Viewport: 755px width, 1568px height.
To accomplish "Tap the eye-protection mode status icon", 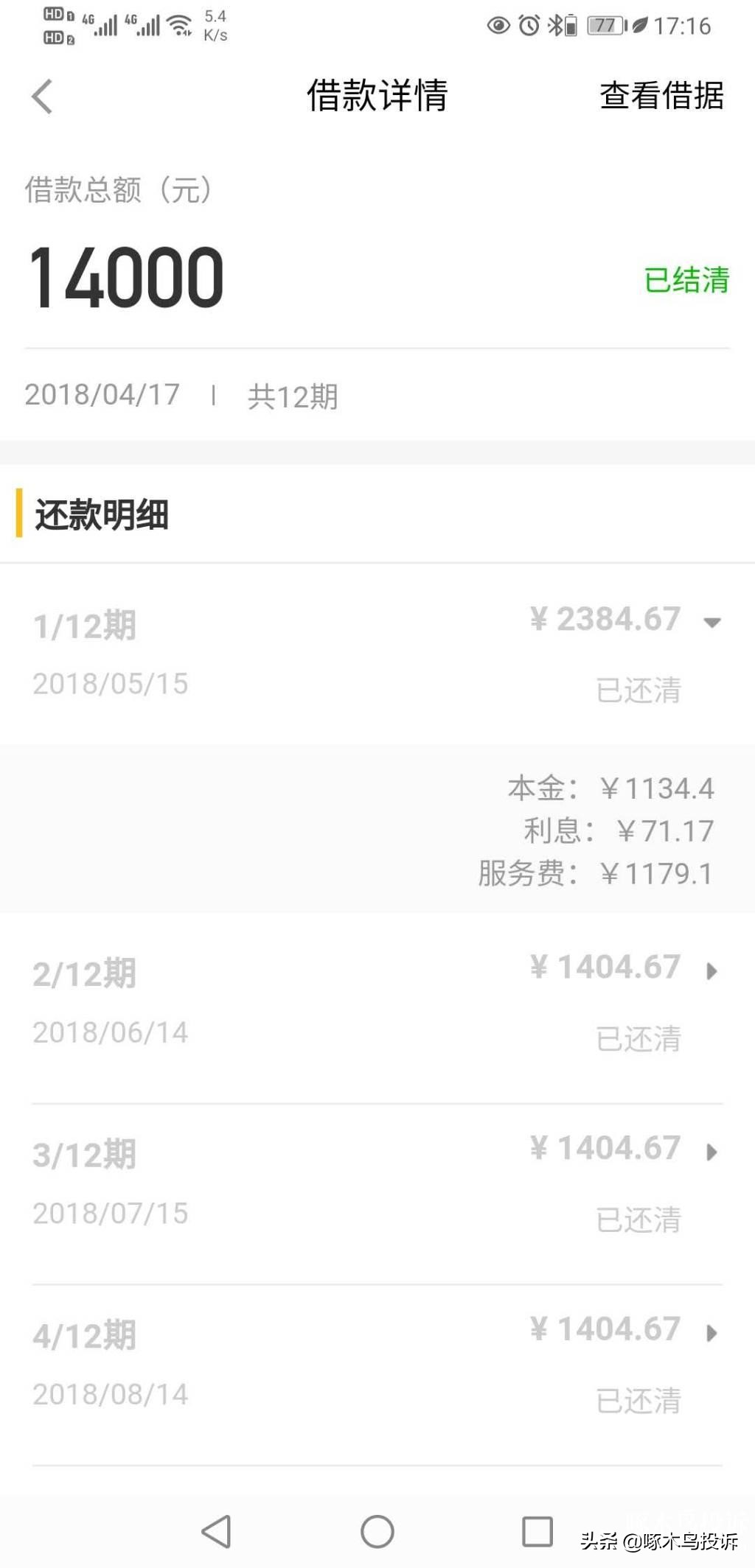I will point(498,26).
